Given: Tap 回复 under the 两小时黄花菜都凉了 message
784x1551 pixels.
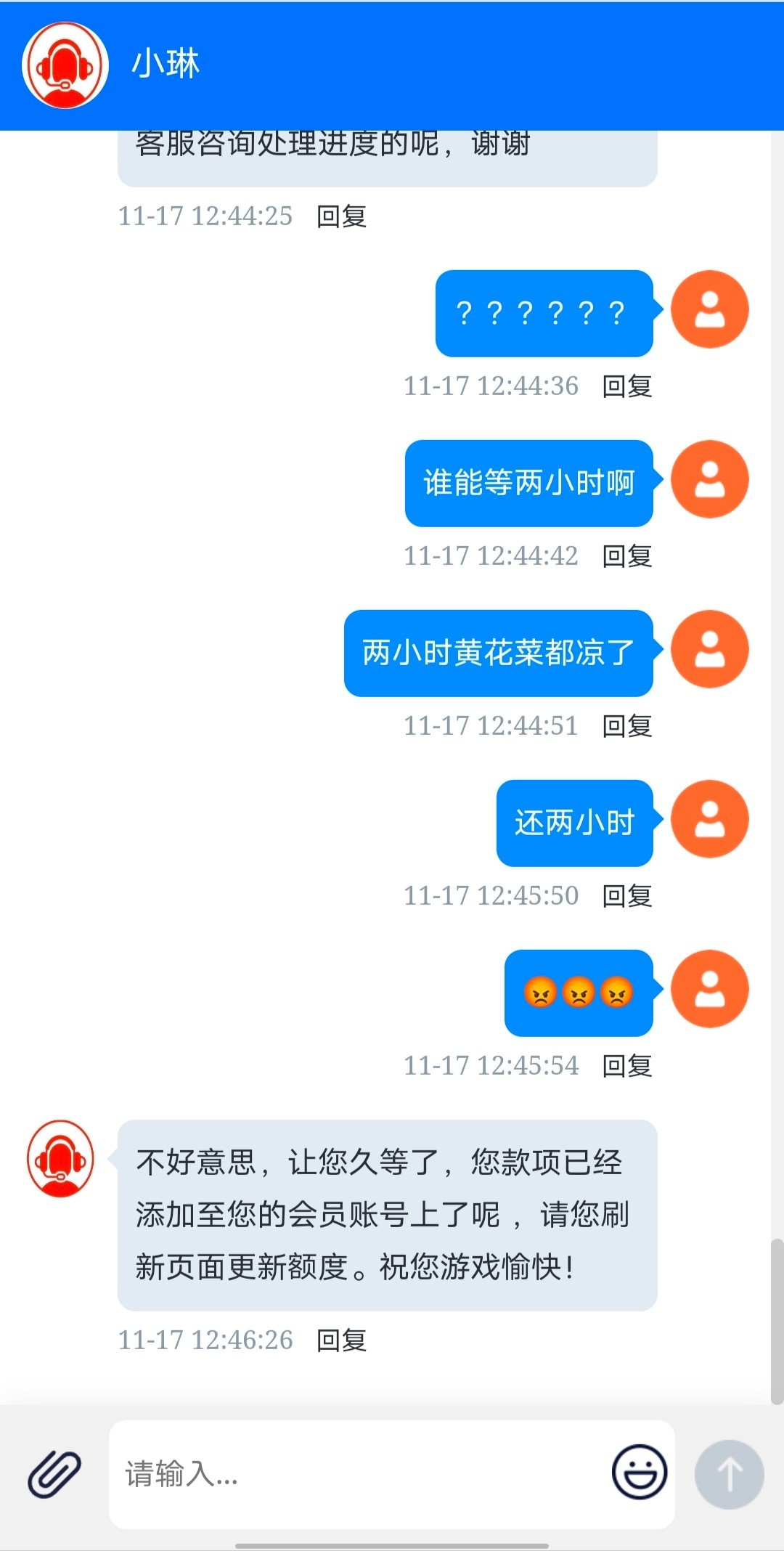Looking at the screenshot, I should point(627,726).
